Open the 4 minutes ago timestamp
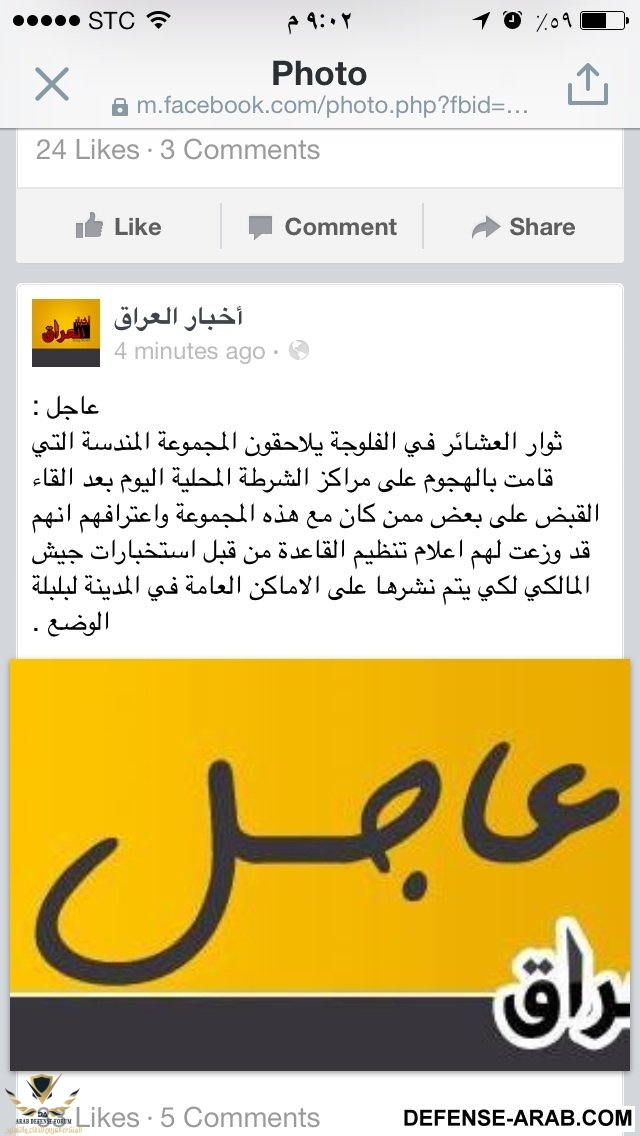This screenshot has width=640, height=1136. point(189,351)
